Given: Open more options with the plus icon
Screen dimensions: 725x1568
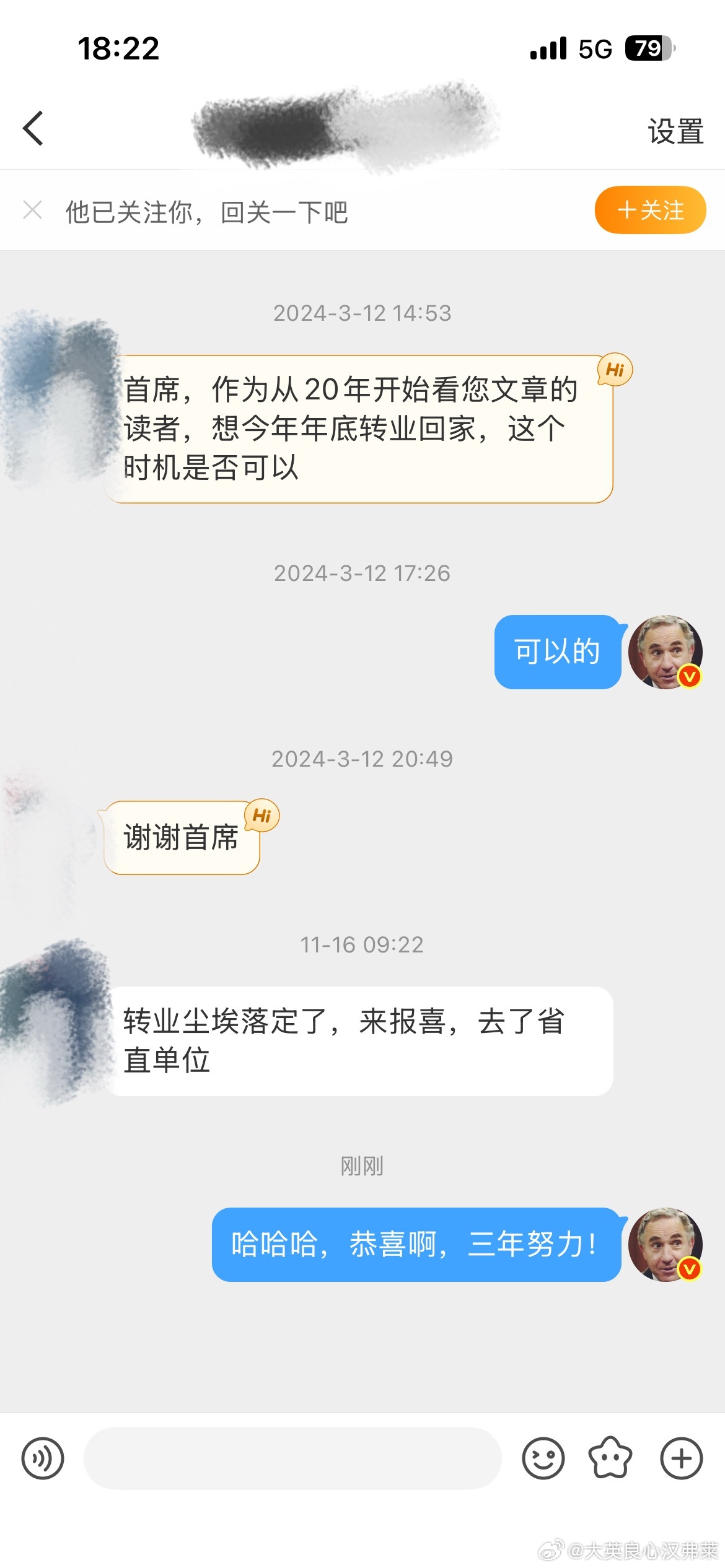Looking at the screenshot, I should click(x=680, y=1458).
